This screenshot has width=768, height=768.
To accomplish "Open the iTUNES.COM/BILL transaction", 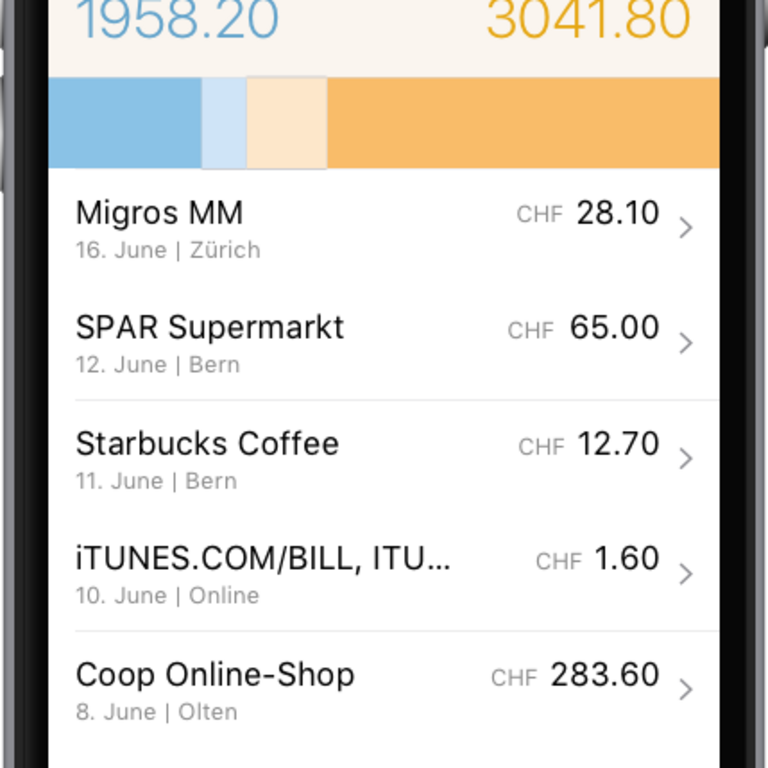I will [384, 574].
